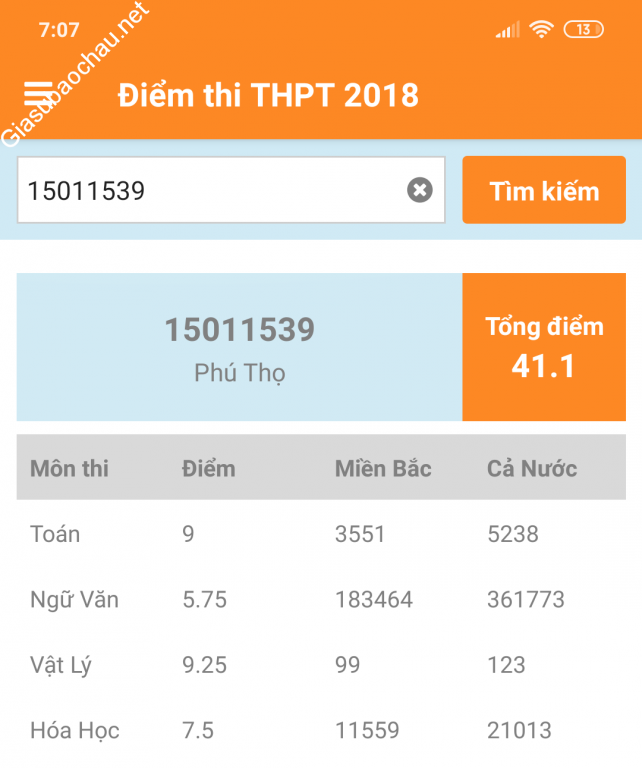Screen dimensions: 642x768
Task: Tap the candidate number search field
Action: click(x=210, y=190)
